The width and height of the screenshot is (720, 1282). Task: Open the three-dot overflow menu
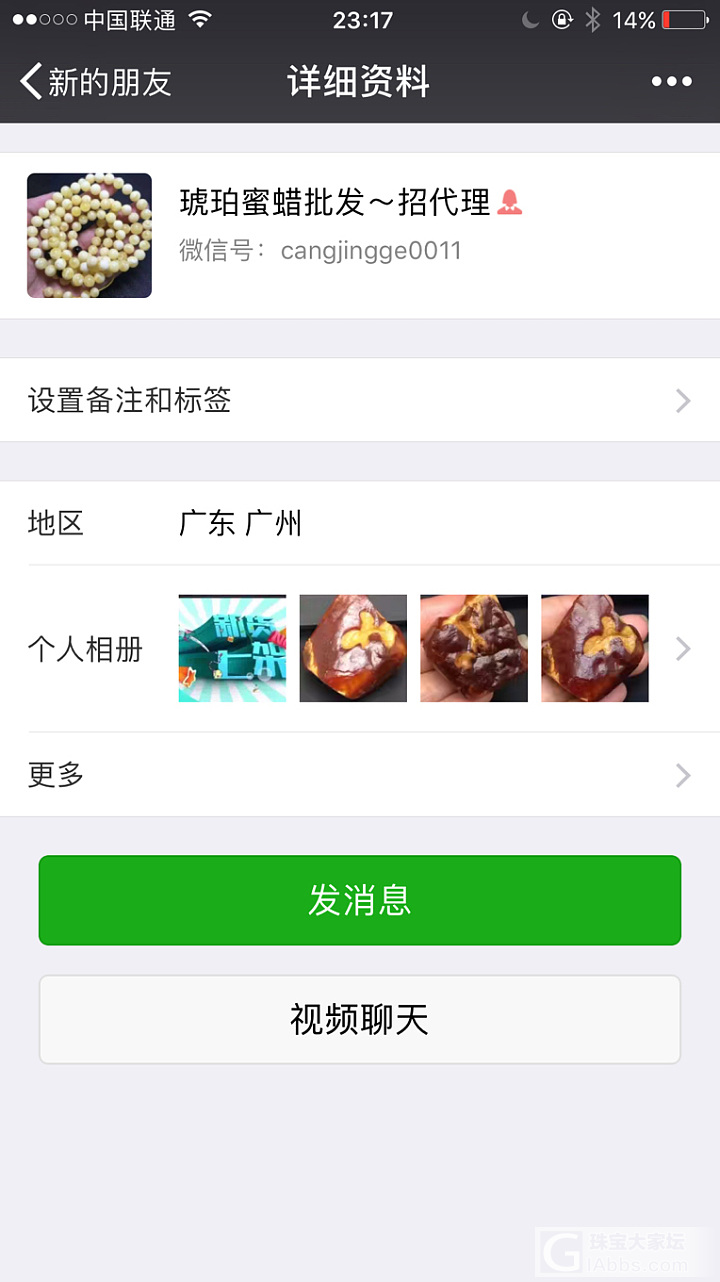click(x=671, y=82)
